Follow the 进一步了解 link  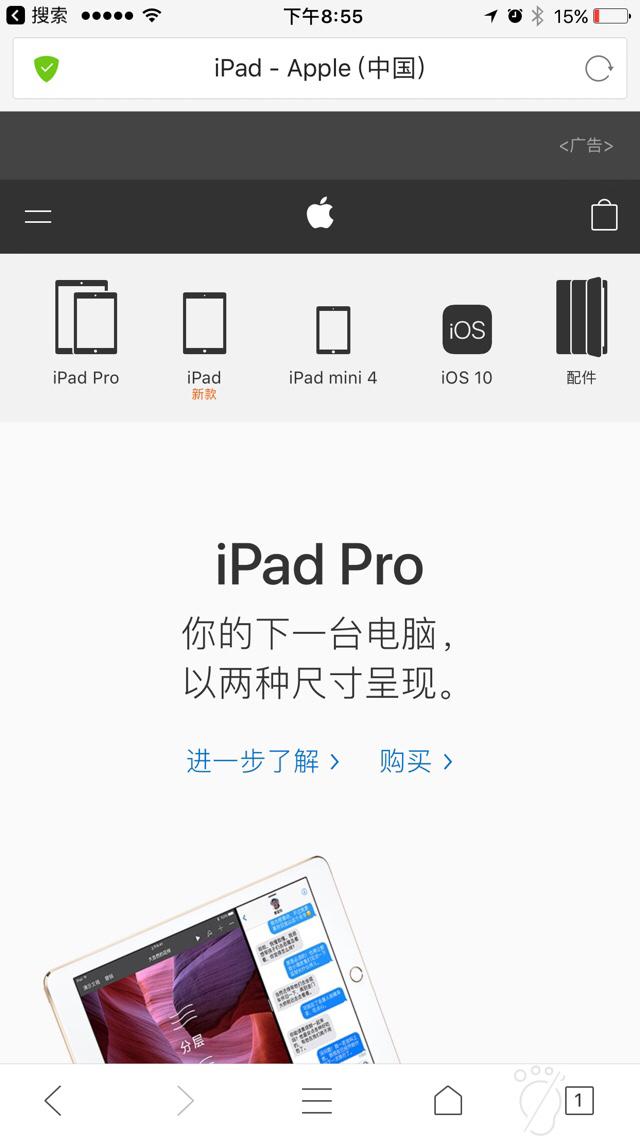pos(263,761)
